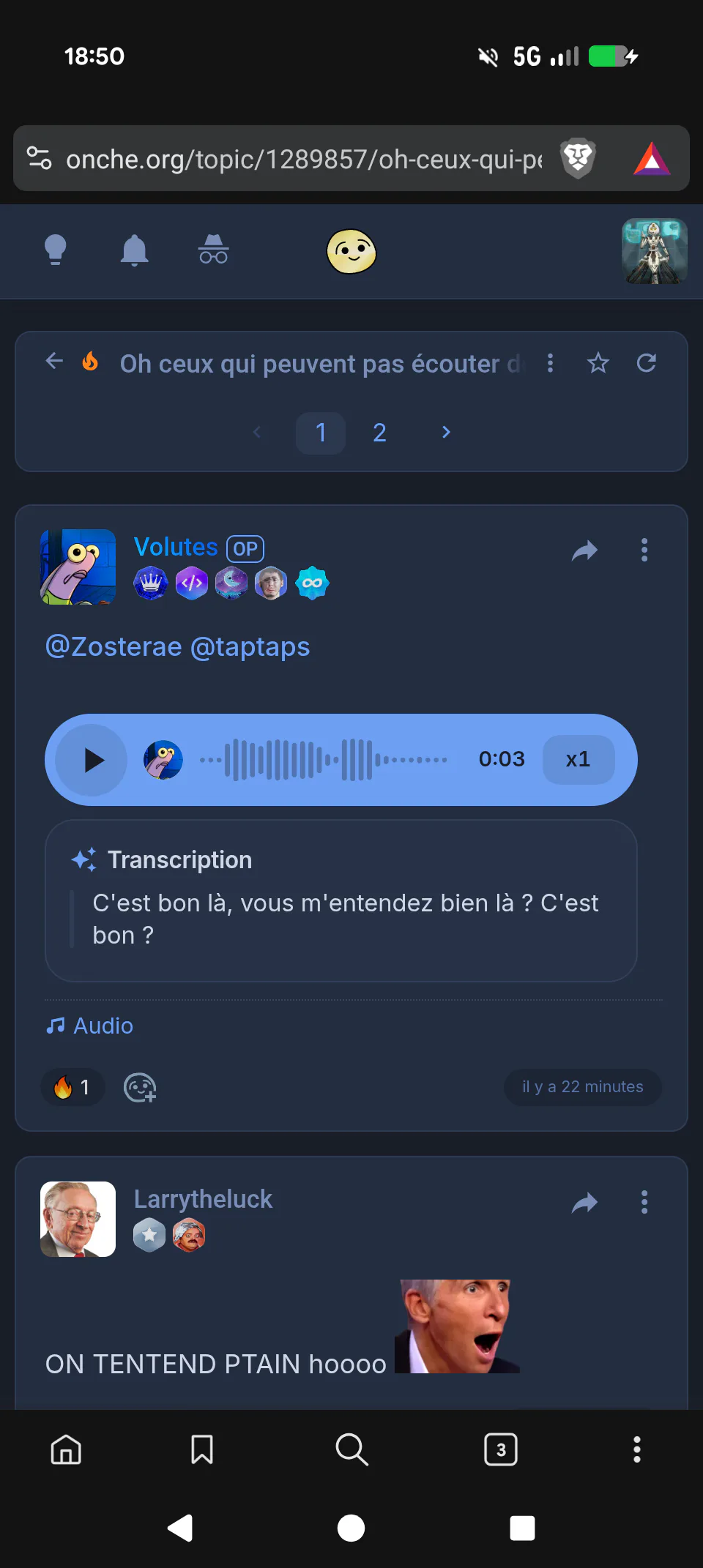Share Volutes' post
The width and height of the screenshot is (703, 1568).
point(584,550)
